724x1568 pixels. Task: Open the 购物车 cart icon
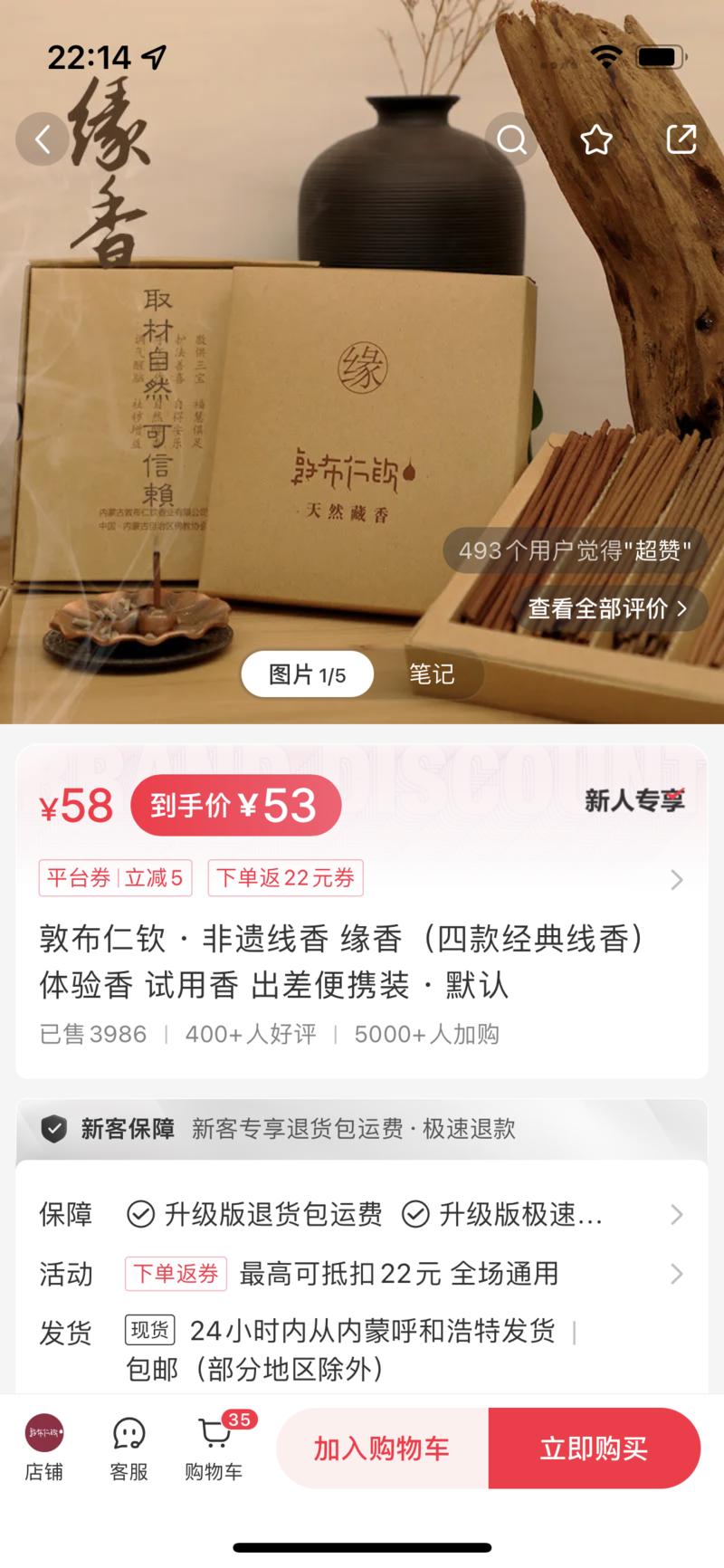click(214, 1448)
